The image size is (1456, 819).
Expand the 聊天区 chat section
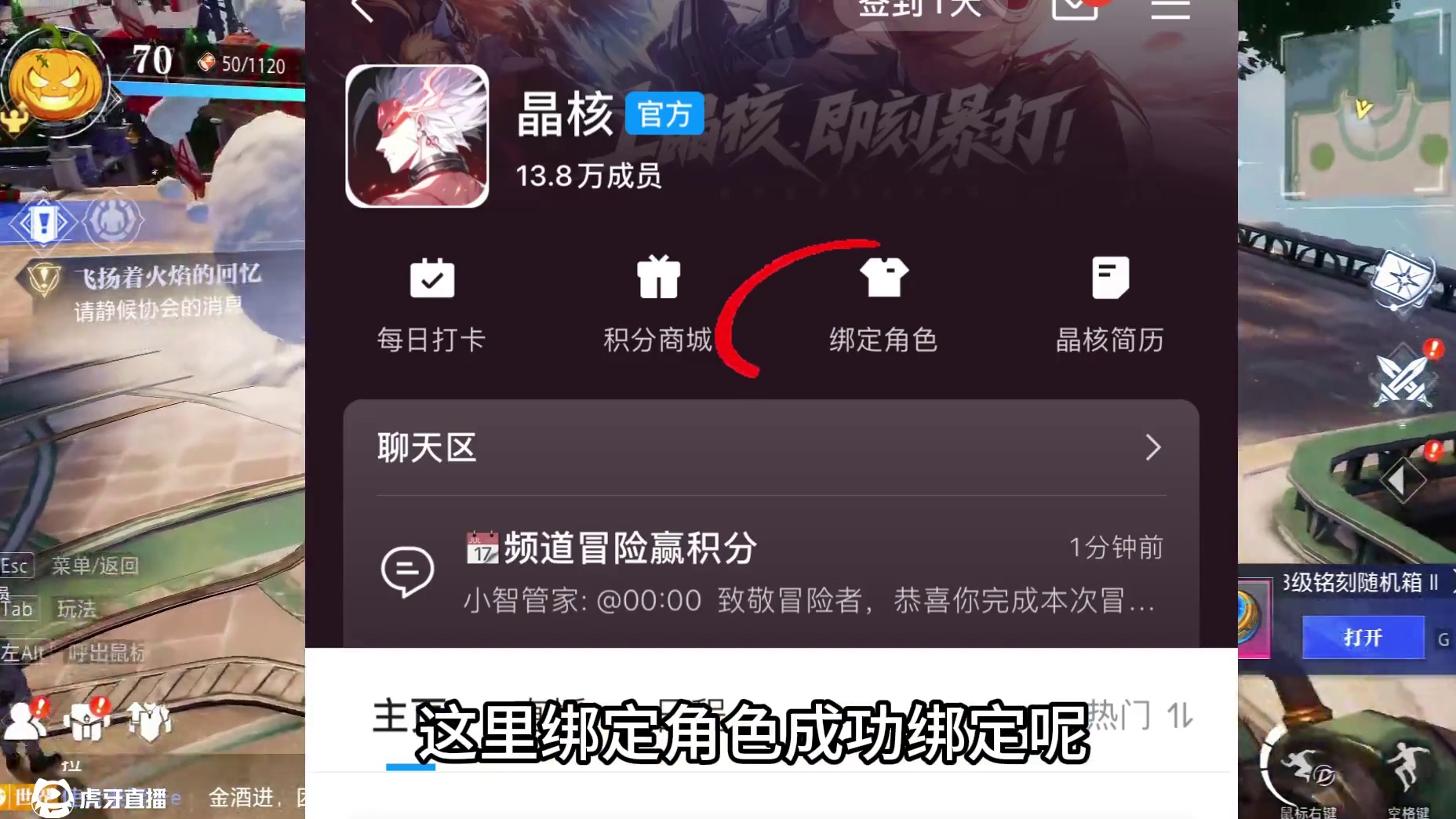click(x=770, y=448)
